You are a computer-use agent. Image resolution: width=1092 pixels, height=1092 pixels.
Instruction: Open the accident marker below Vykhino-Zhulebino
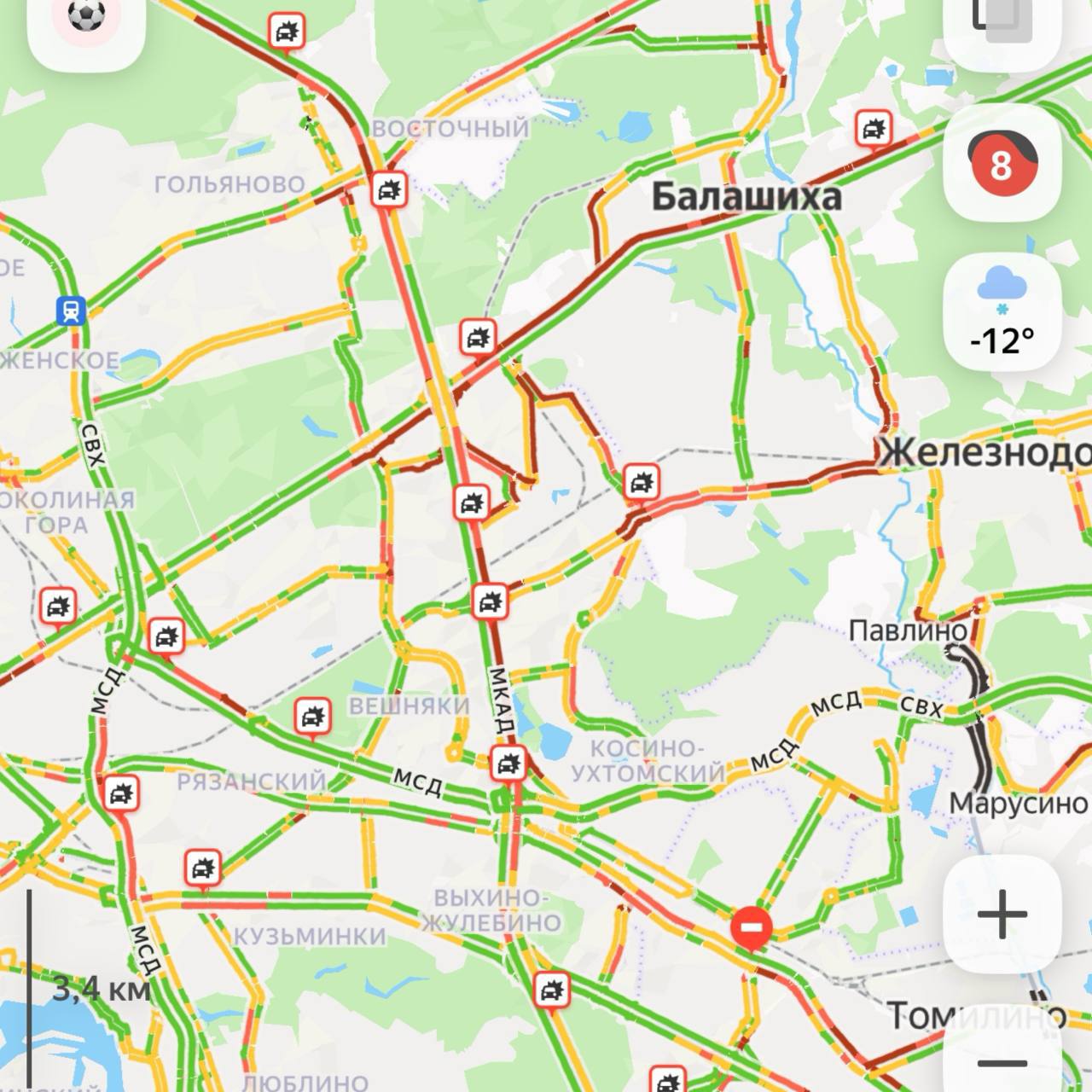(551, 990)
